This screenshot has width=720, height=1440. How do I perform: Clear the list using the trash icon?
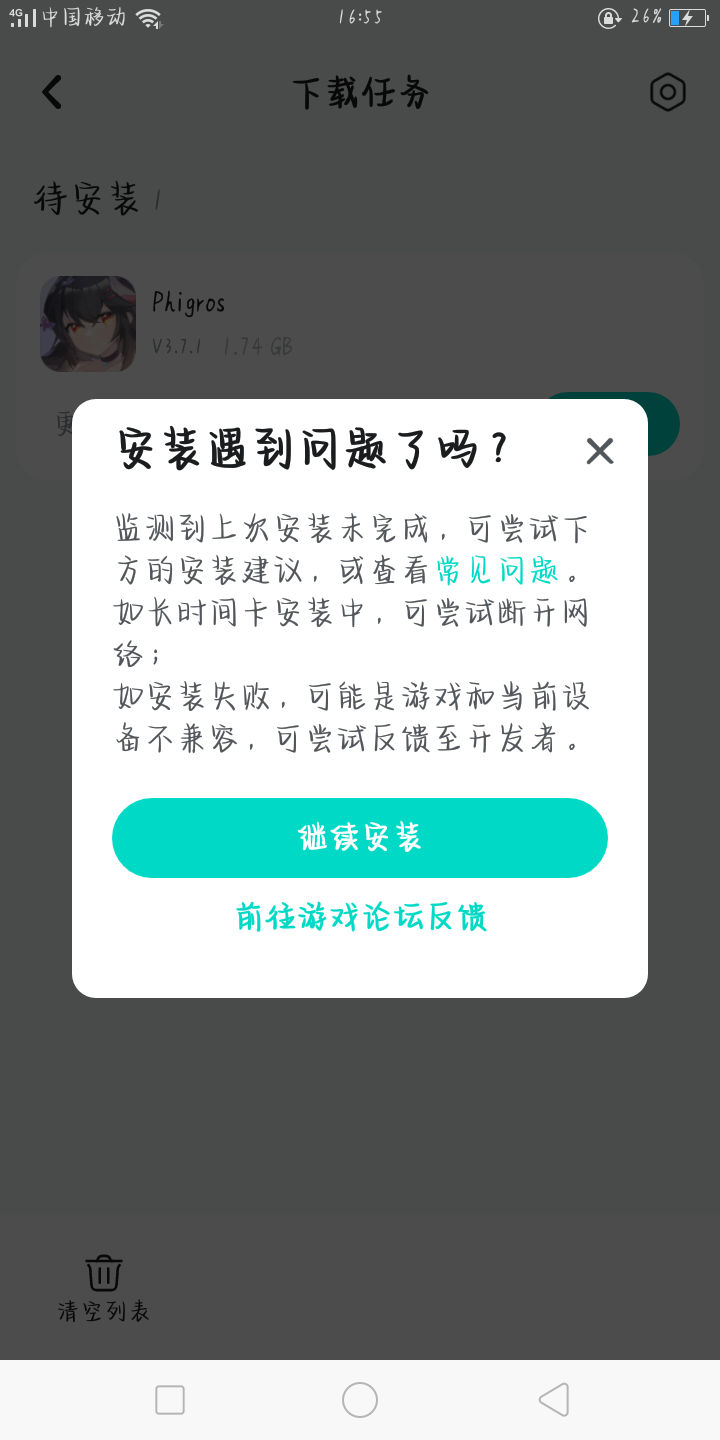(x=103, y=1271)
